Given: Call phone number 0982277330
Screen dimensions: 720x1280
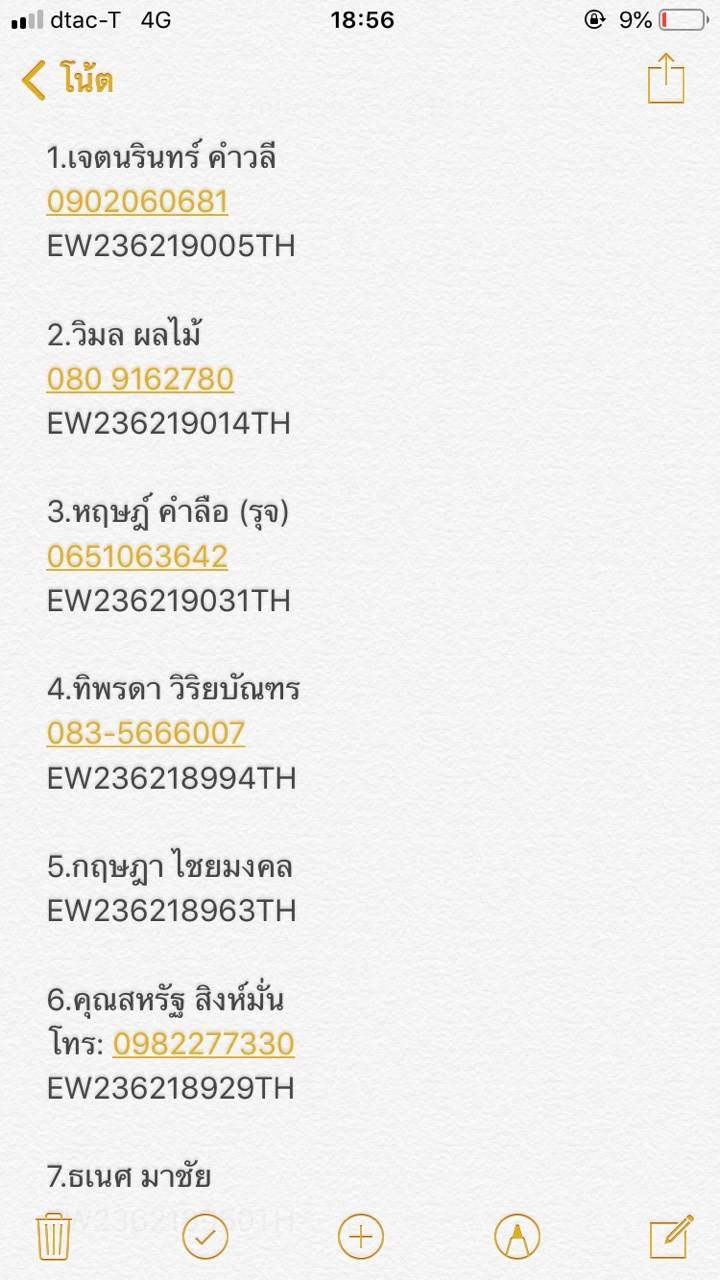Looking at the screenshot, I should click(x=204, y=1044).
